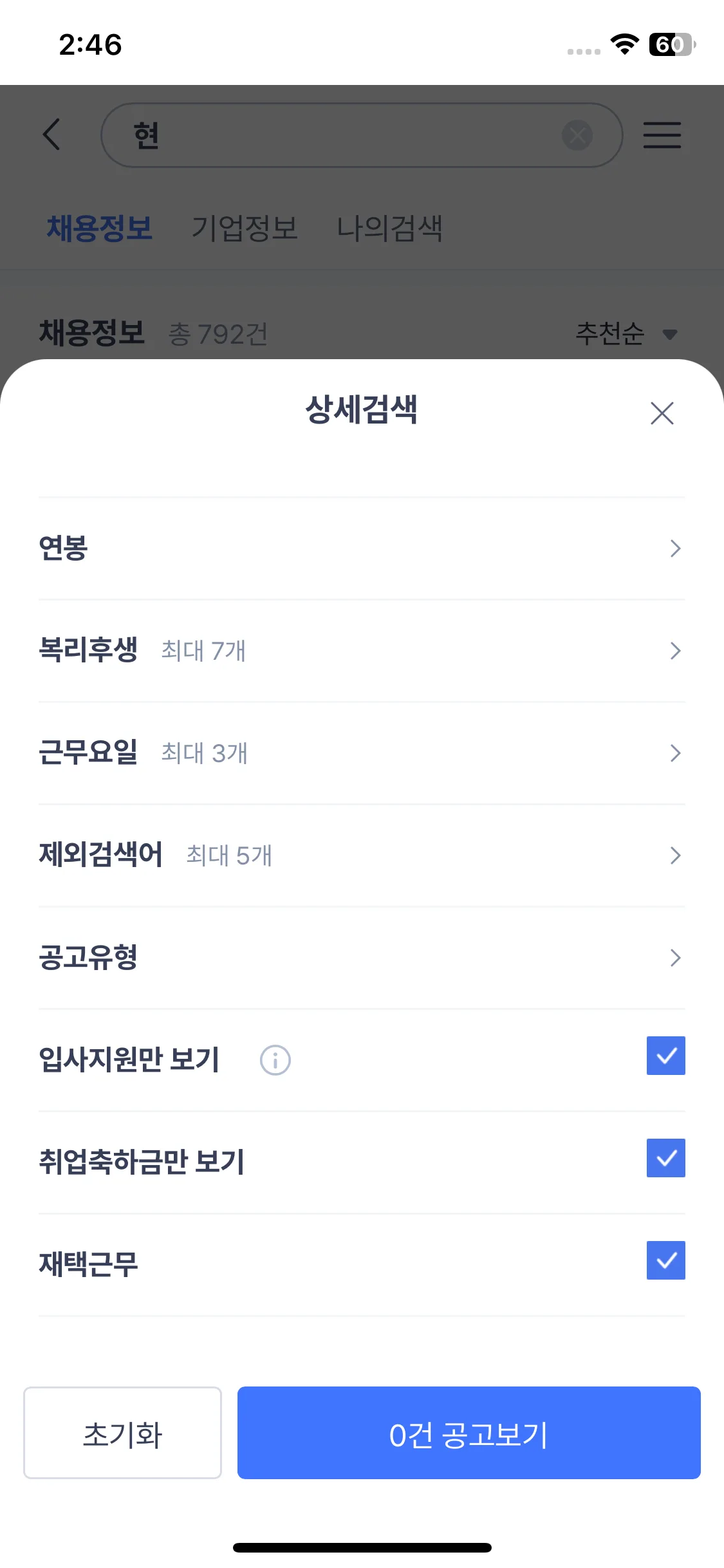Uncheck the 입사지원만 보기 checkbox
The image size is (724, 1568).
pos(665,1056)
